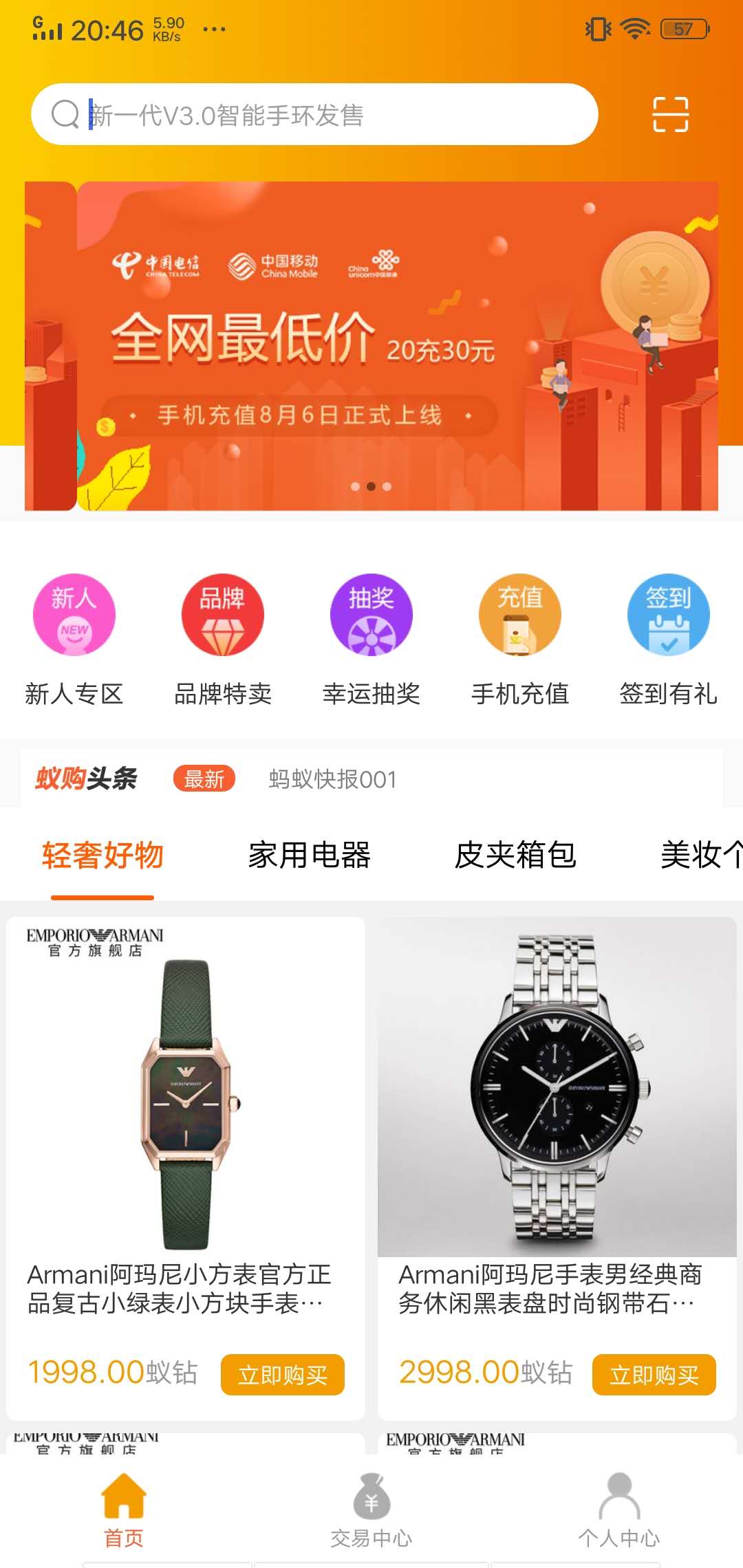Image resolution: width=743 pixels, height=1568 pixels.
Task: Tap 立即购买 on the green Armani watch
Action: (x=283, y=1375)
